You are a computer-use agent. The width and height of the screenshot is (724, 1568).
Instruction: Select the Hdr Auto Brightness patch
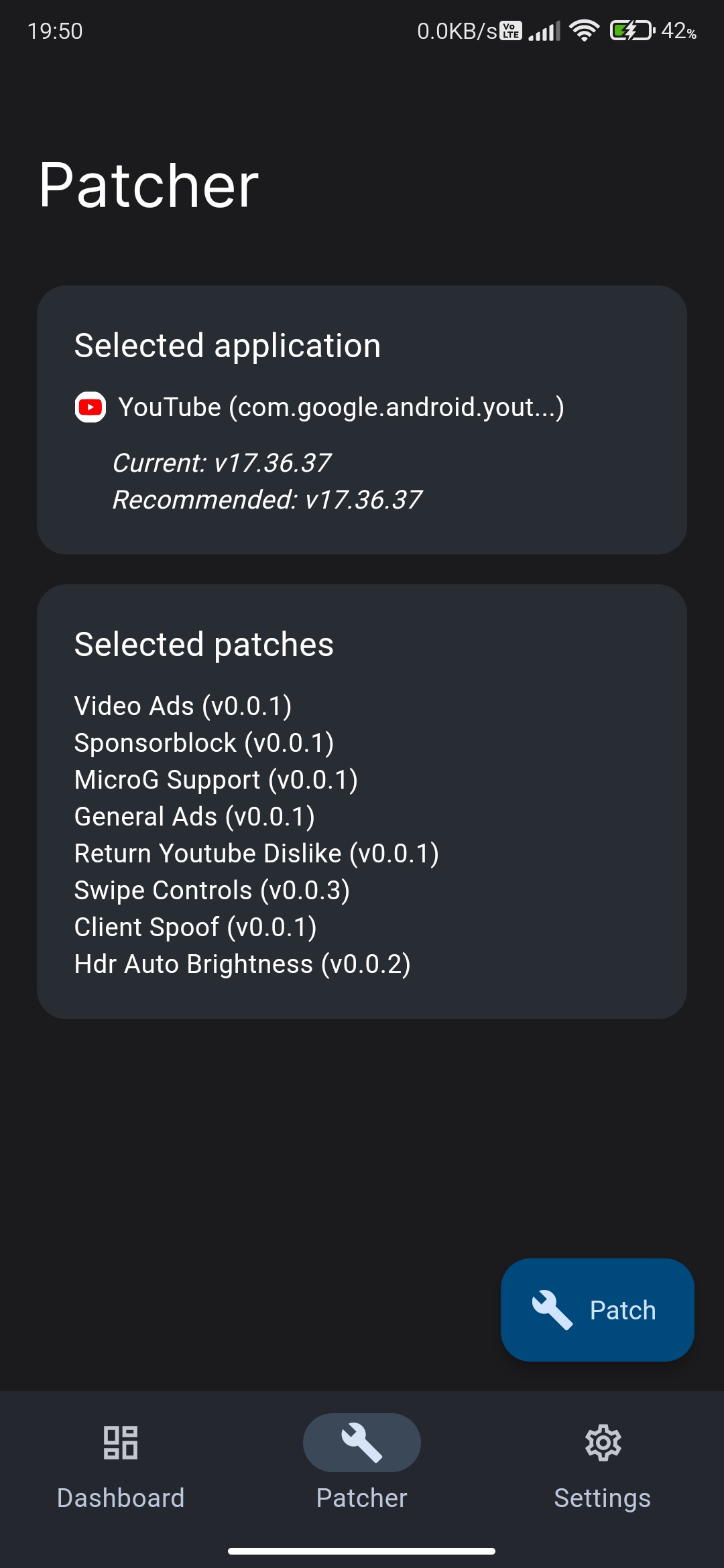click(243, 964)
